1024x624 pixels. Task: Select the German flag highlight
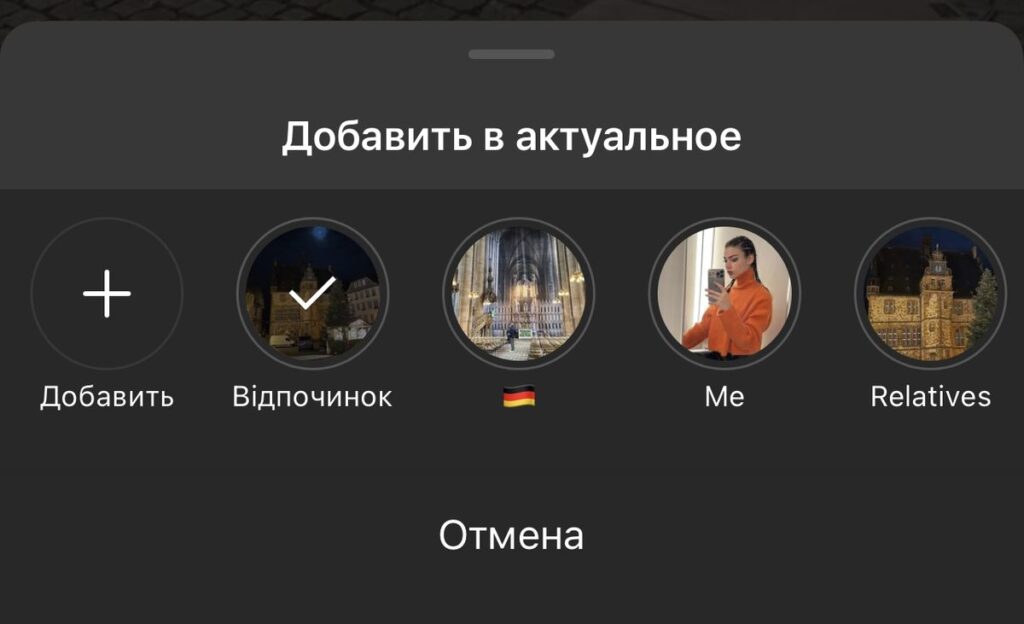coord(518,295)
